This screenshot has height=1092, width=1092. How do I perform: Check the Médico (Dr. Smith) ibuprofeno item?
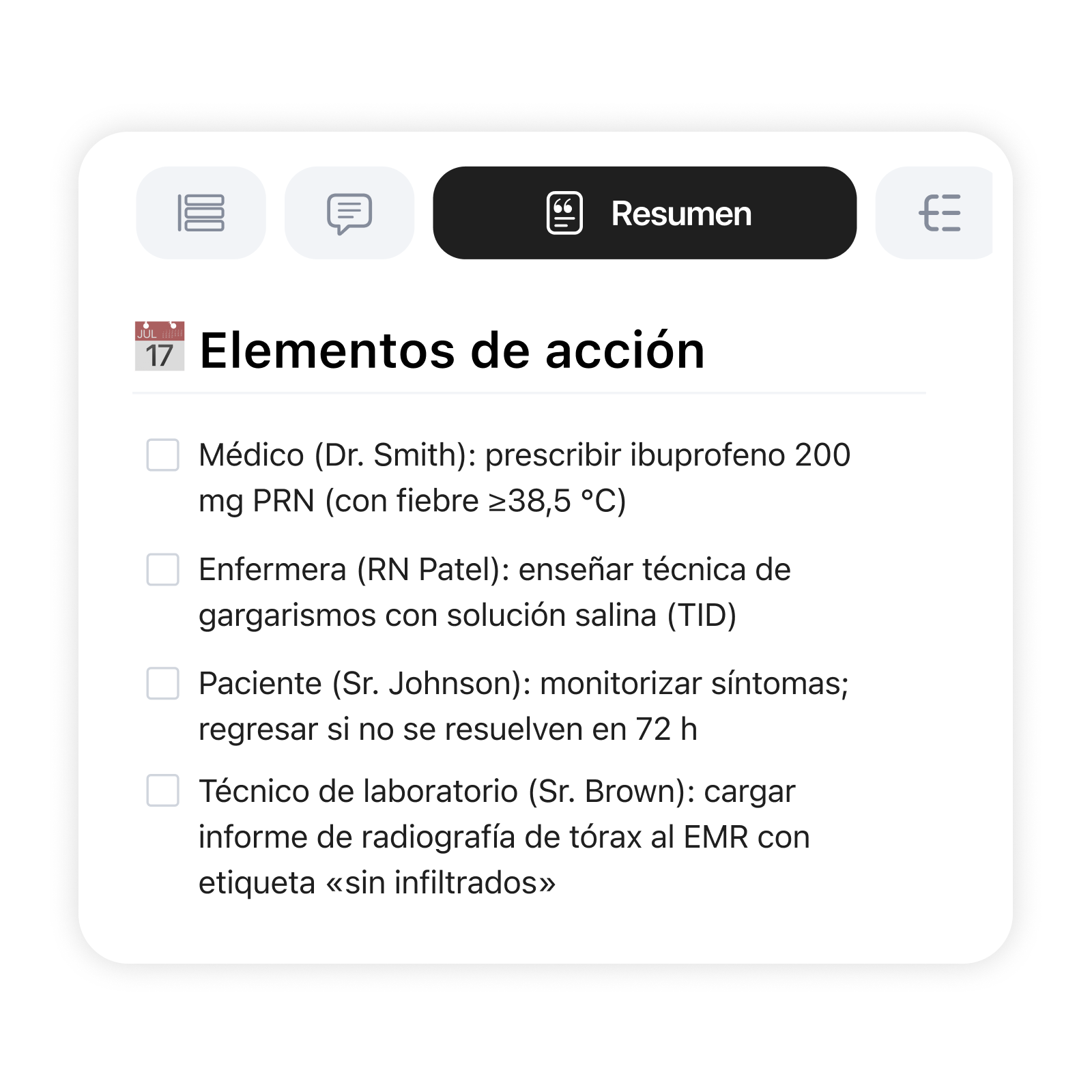163,455
